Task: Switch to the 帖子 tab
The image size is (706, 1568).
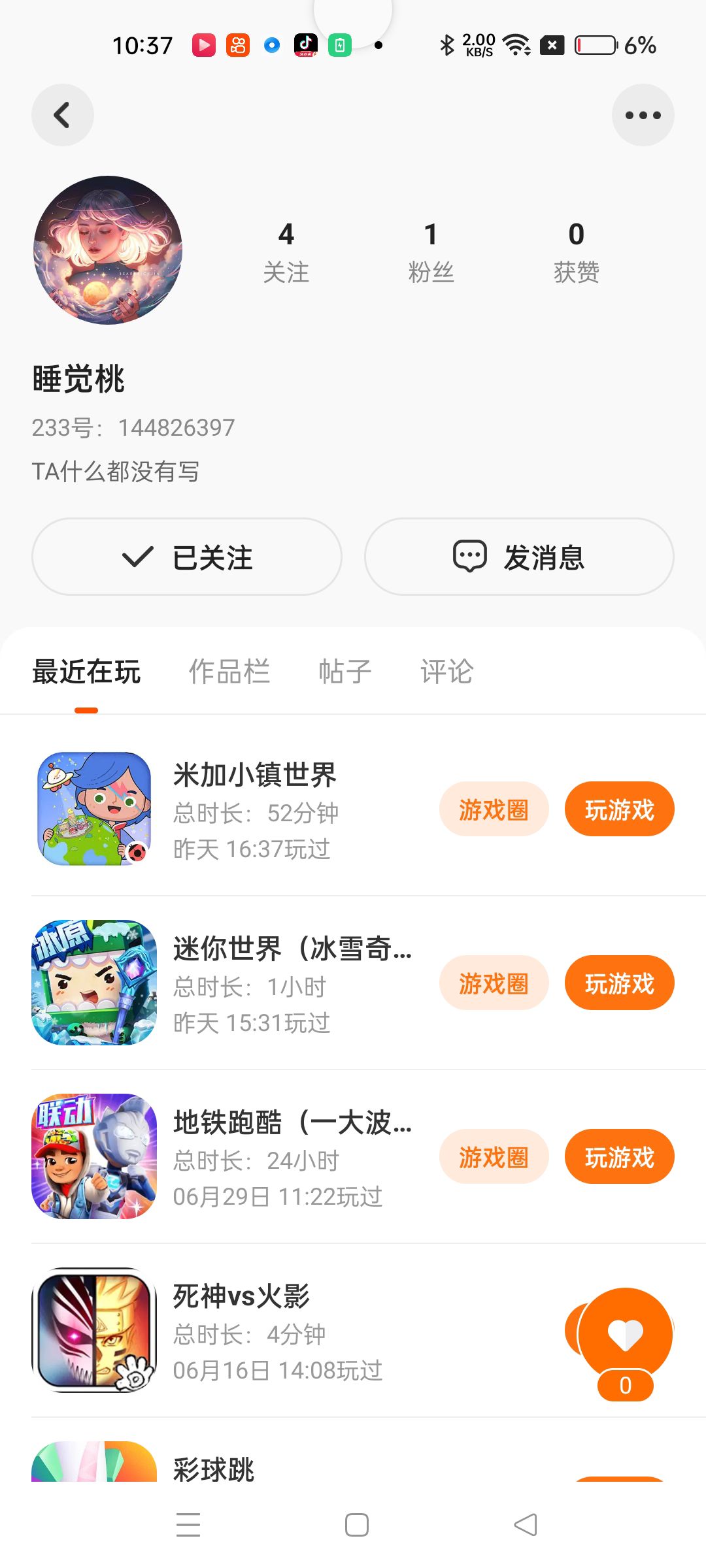Action: click(345, 672)
